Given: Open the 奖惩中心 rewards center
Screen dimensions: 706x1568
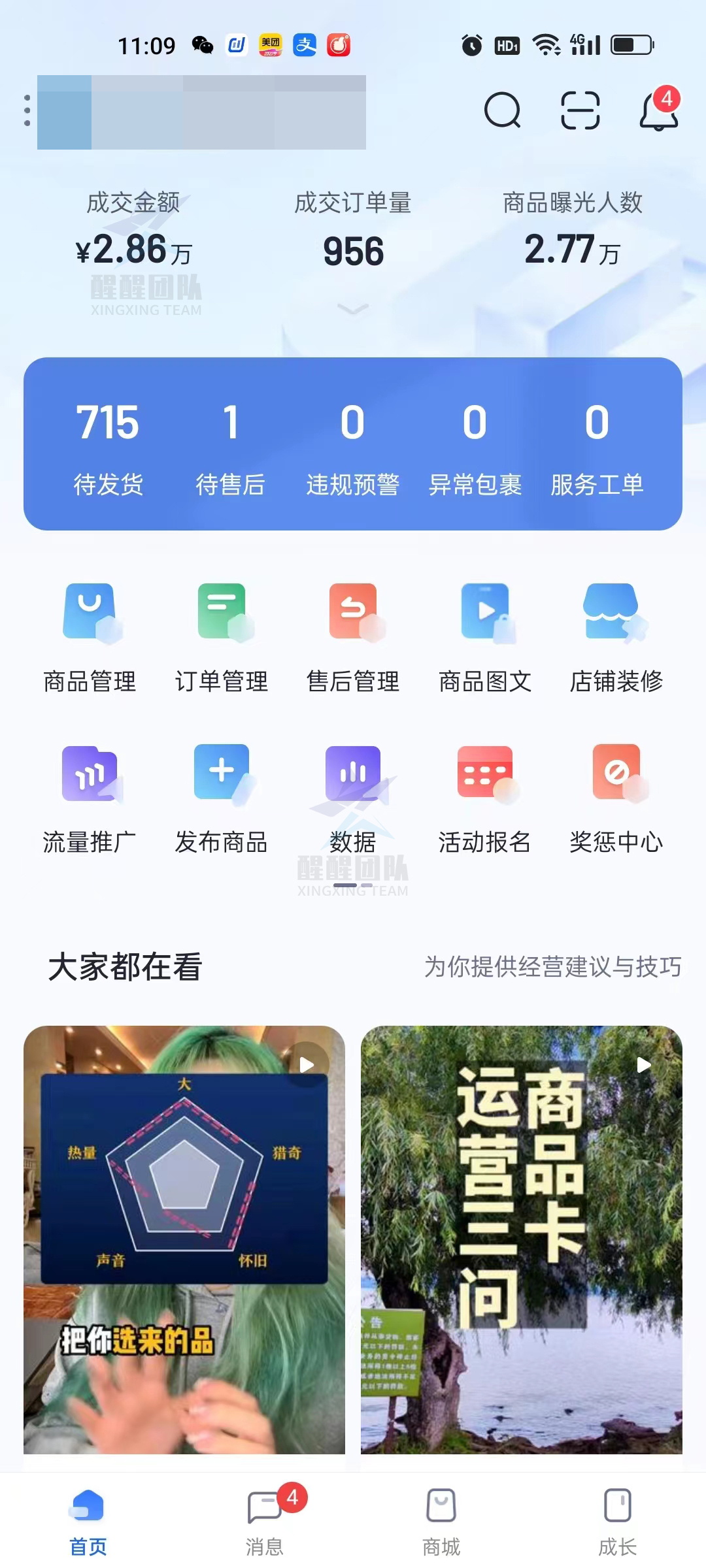Looking at the screenshot, I should [x=616, y=794].
